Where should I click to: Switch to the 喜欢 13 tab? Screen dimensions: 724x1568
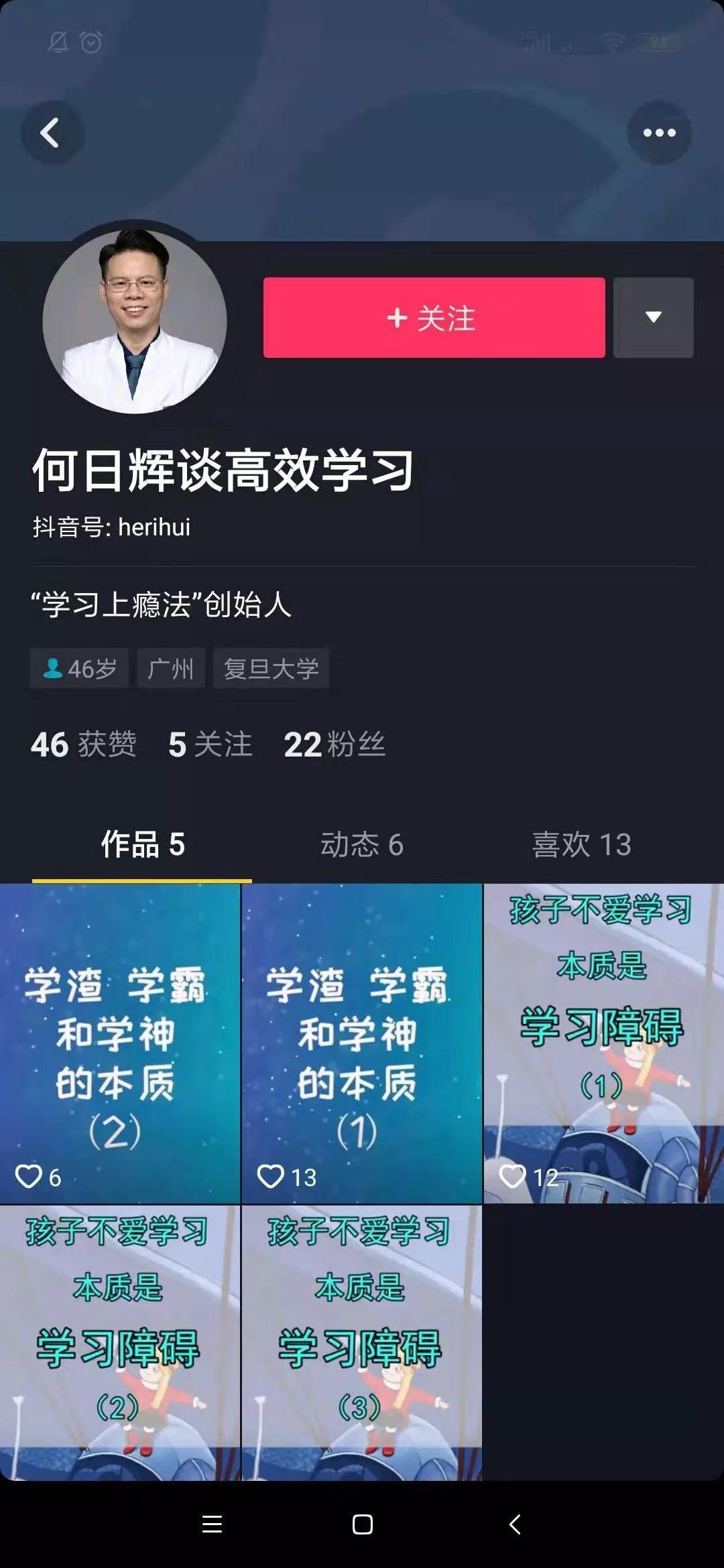[581, 844]
